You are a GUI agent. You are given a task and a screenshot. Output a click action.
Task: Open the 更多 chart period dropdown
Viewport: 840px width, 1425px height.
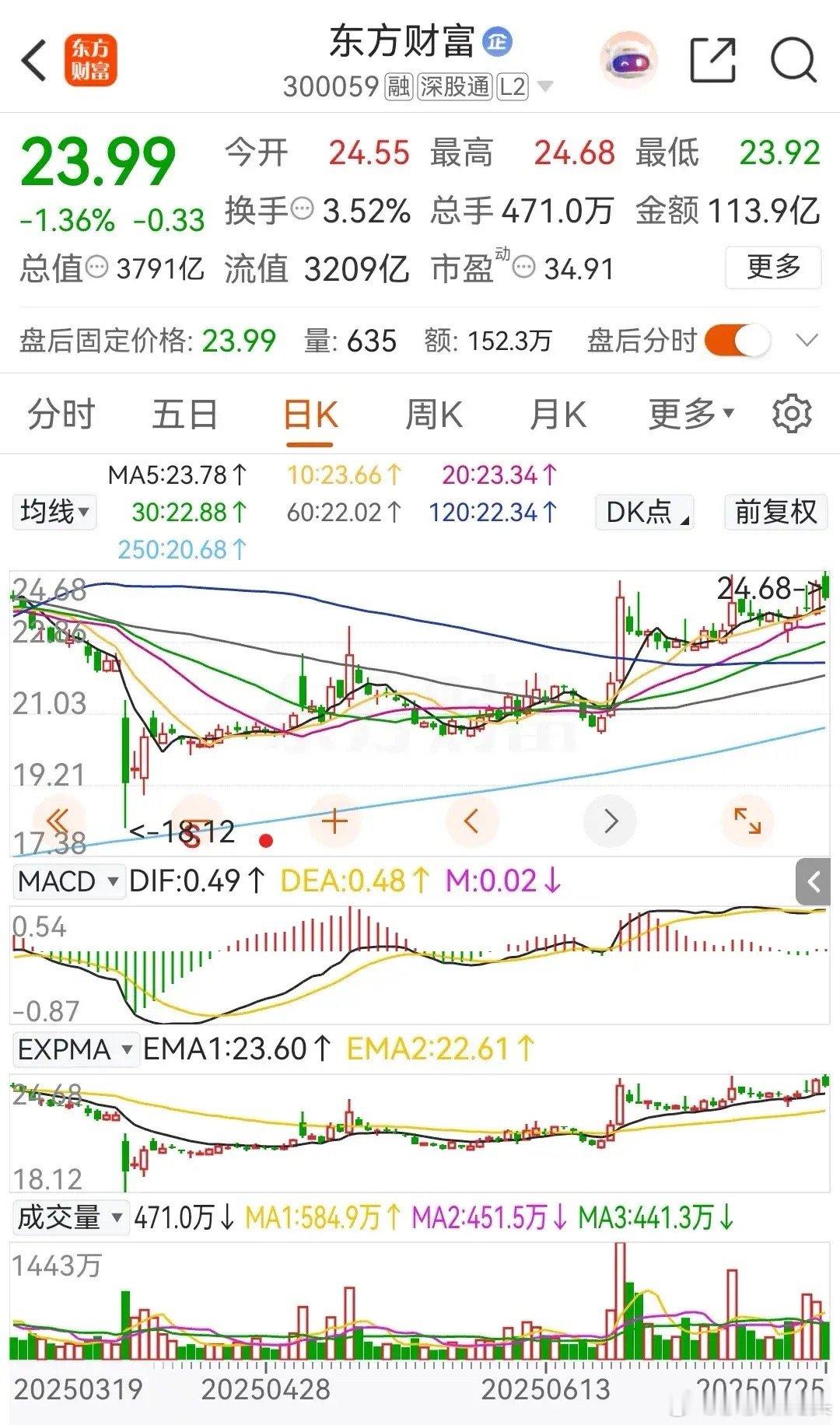pyautogui.click(x=691, y=414)
